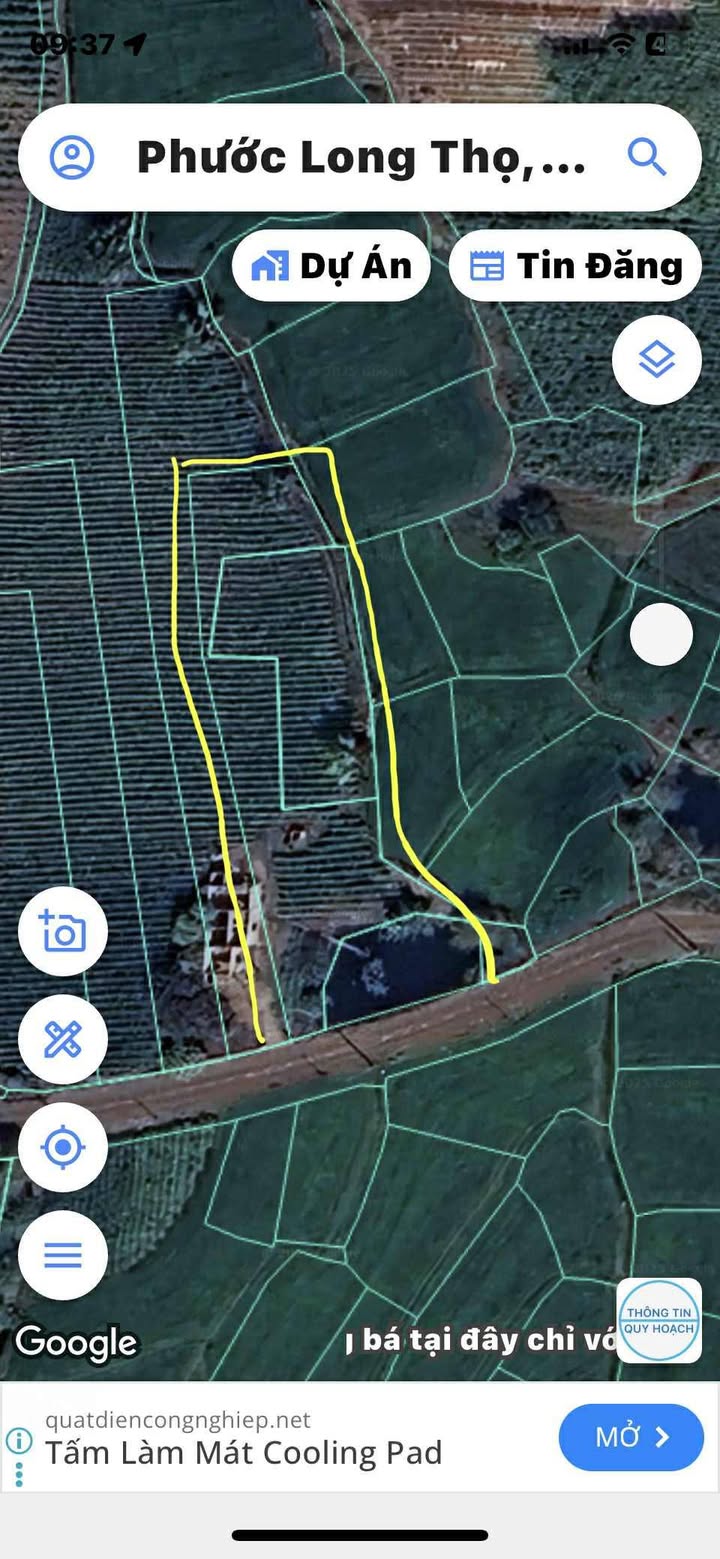Open the Tin Đăng chip
The image size is (720, 1559).
tap(575, 266)
